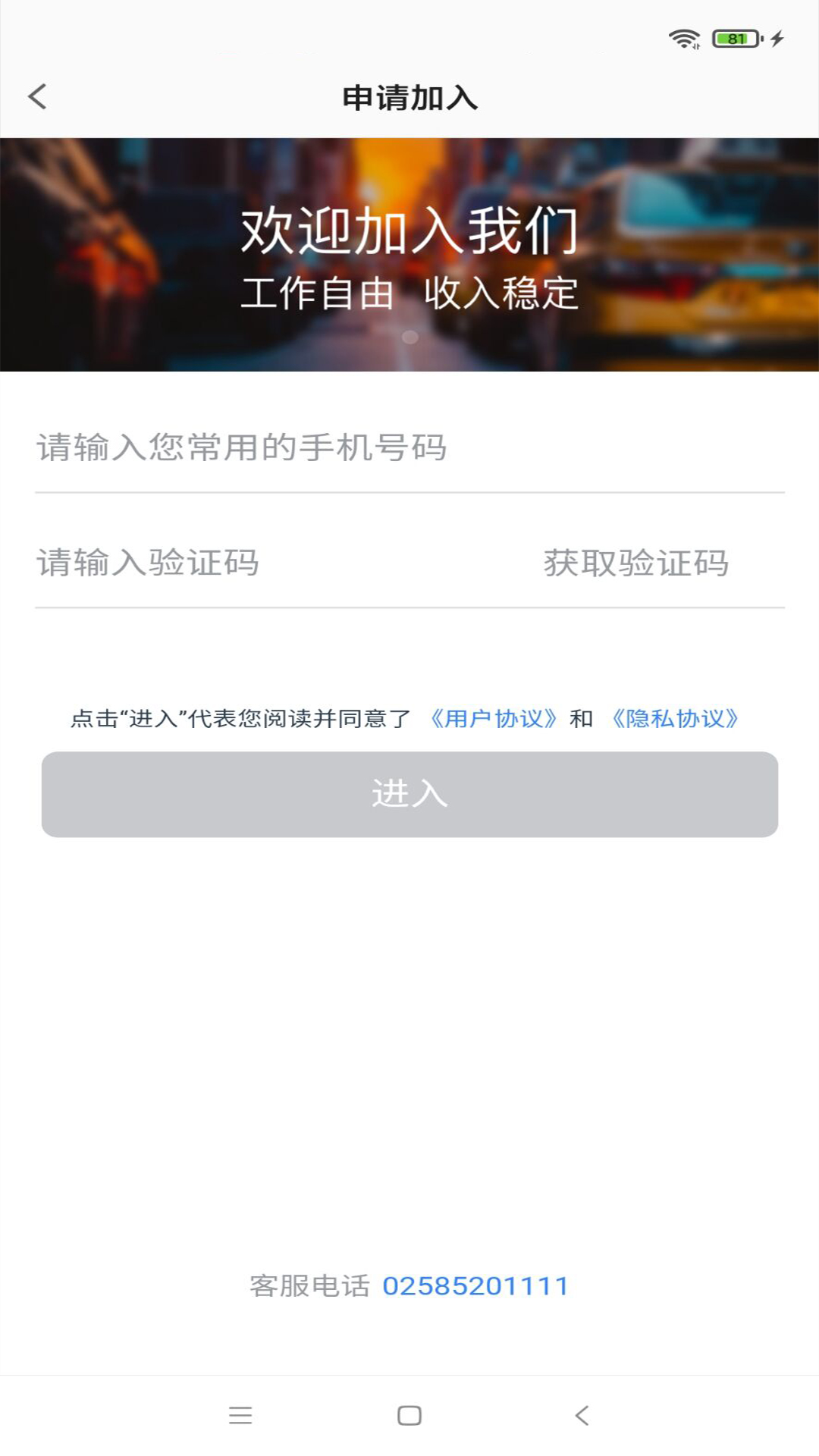Tap the back chevron in navigation bar
This screenshot has width=819, height=1456.
pyautogui.click(x=580, y=1415)
